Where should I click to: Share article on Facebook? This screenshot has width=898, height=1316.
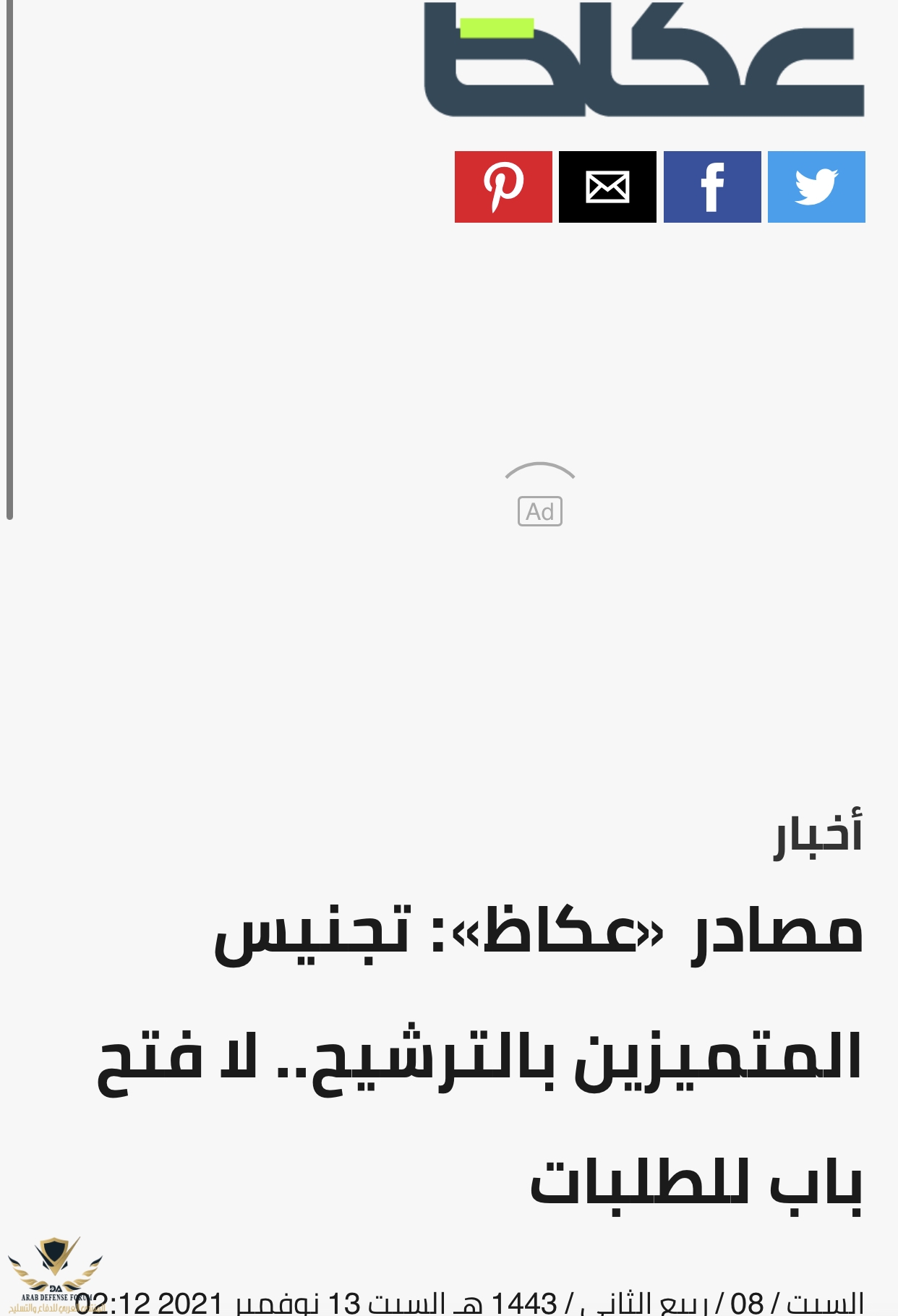tap(712, 187)
